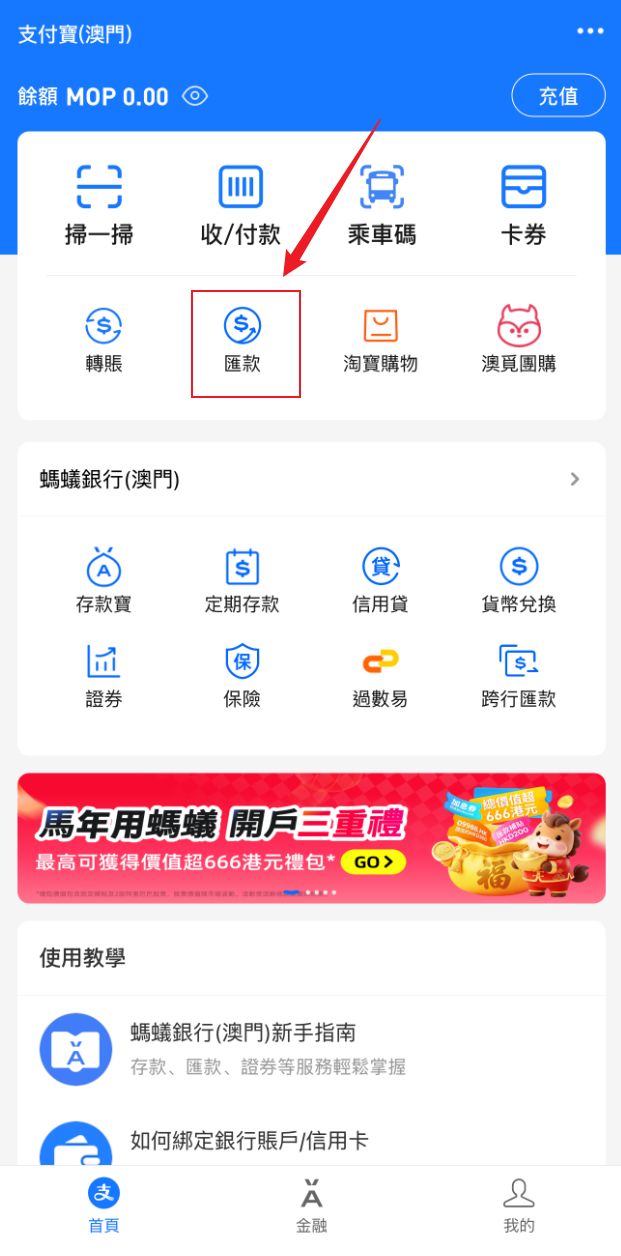Tap the 充值 top-up button
The width and height of the screenshot is (621, 1256).
point(558,96)
